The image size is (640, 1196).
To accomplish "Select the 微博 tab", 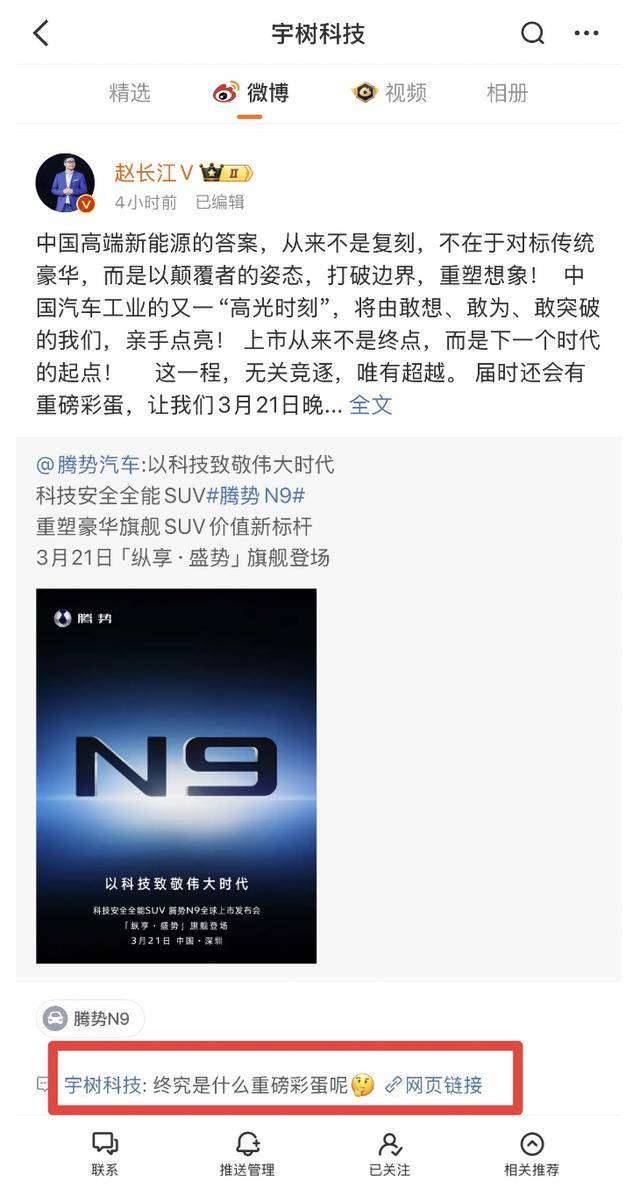I will tap(250, 93).
